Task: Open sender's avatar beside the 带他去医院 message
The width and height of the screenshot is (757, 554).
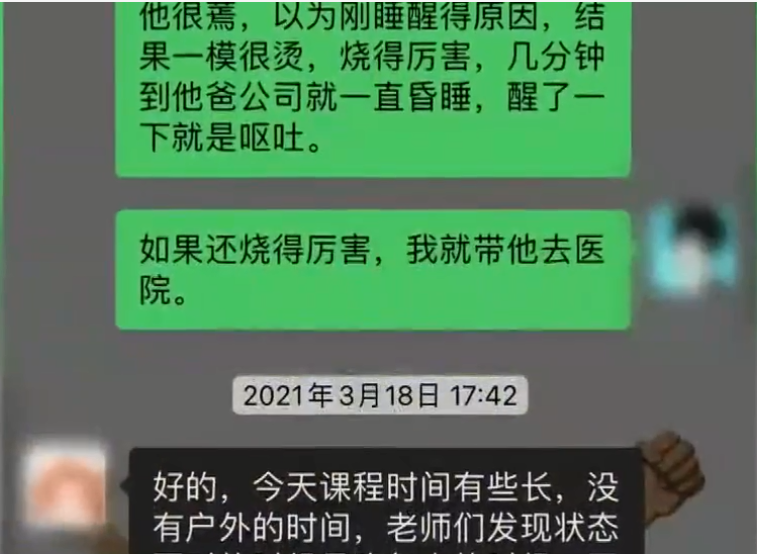Action: point(692,250)
